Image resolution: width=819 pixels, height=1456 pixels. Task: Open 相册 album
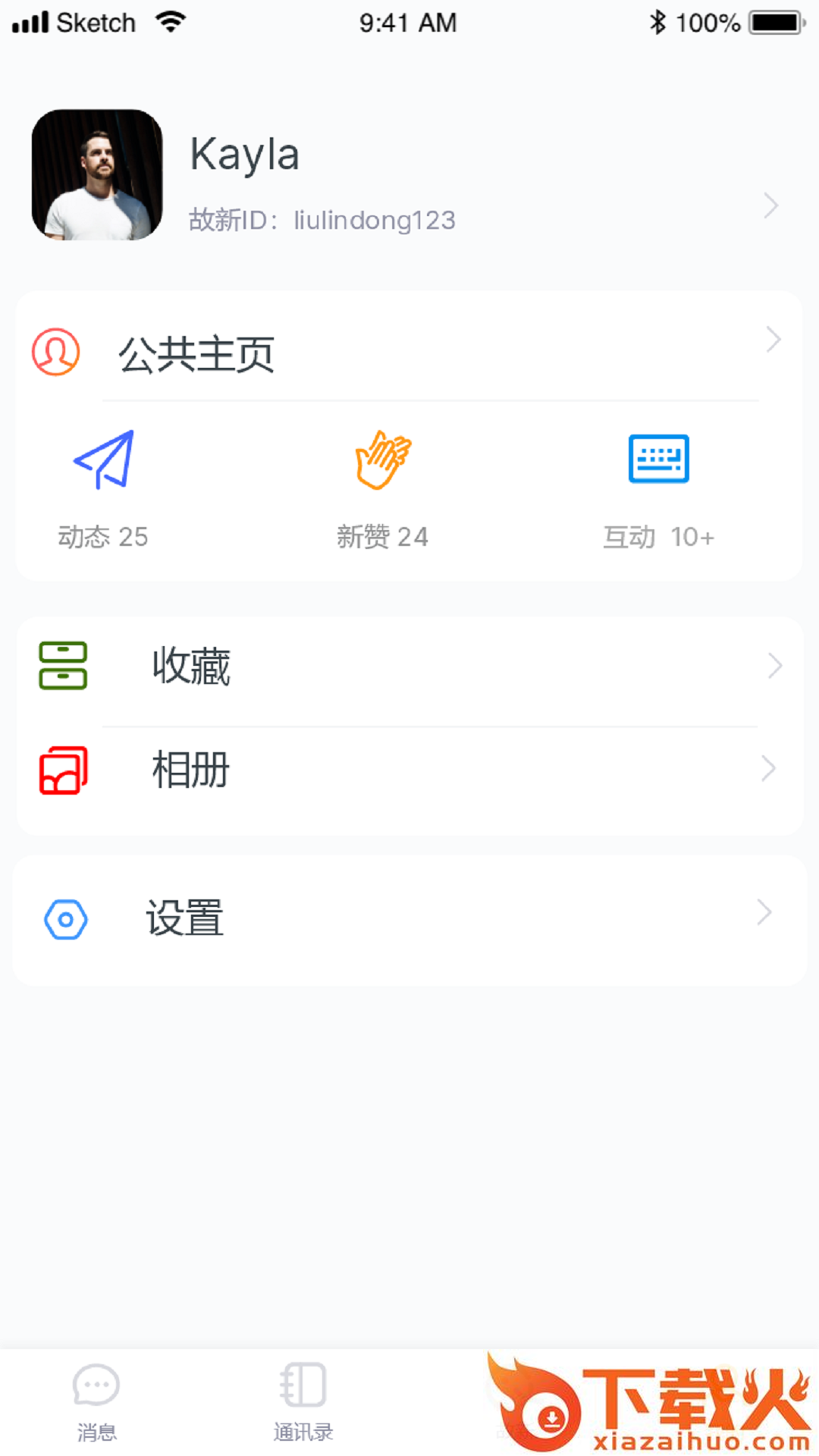click(409, 770)
